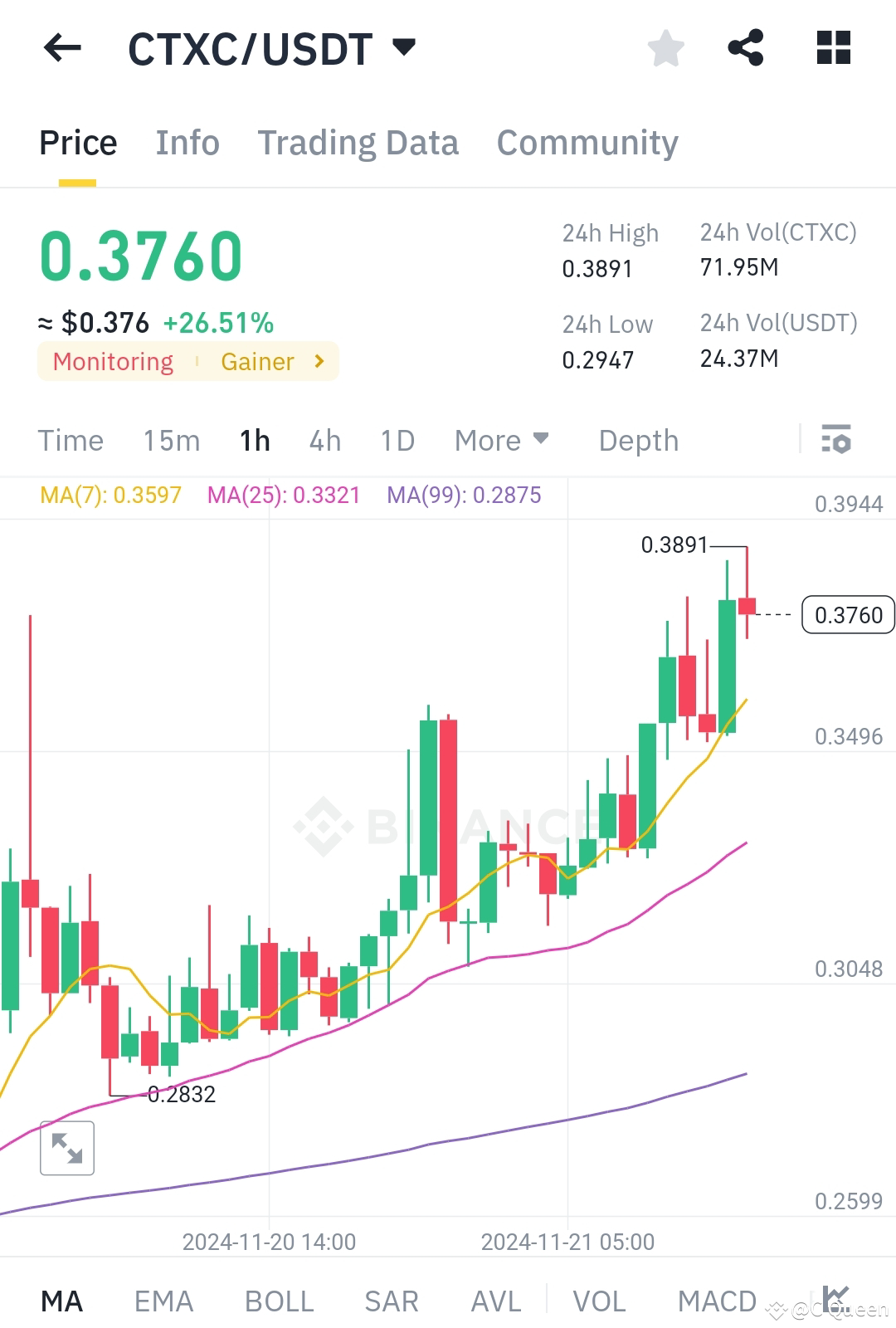Share the CTXC/USDT chart
This screenshot has height=1328, width=896.
[x=747, y=47]
